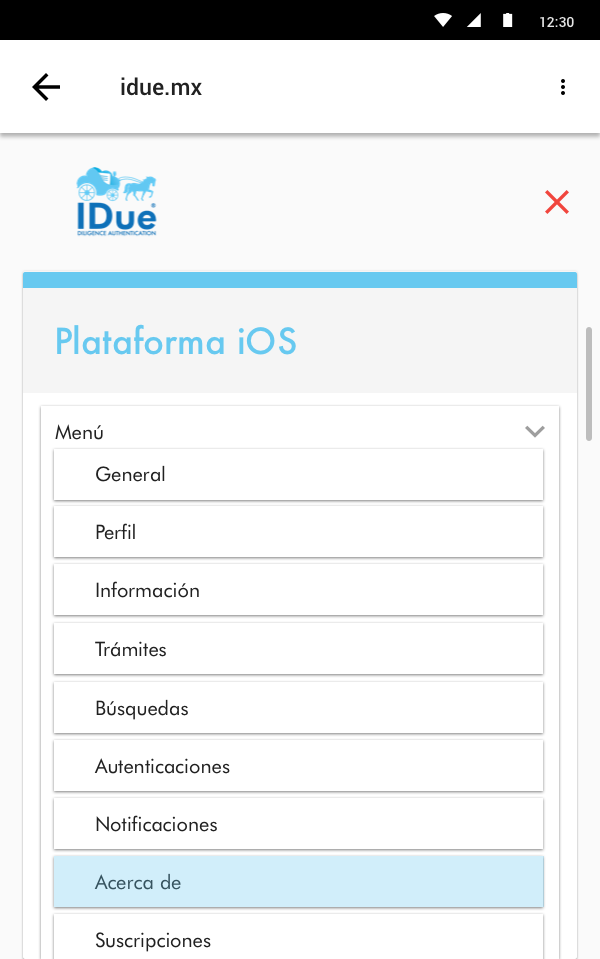600x959 pixels.
Task: Go to Trámites
Action: [298, 649]
